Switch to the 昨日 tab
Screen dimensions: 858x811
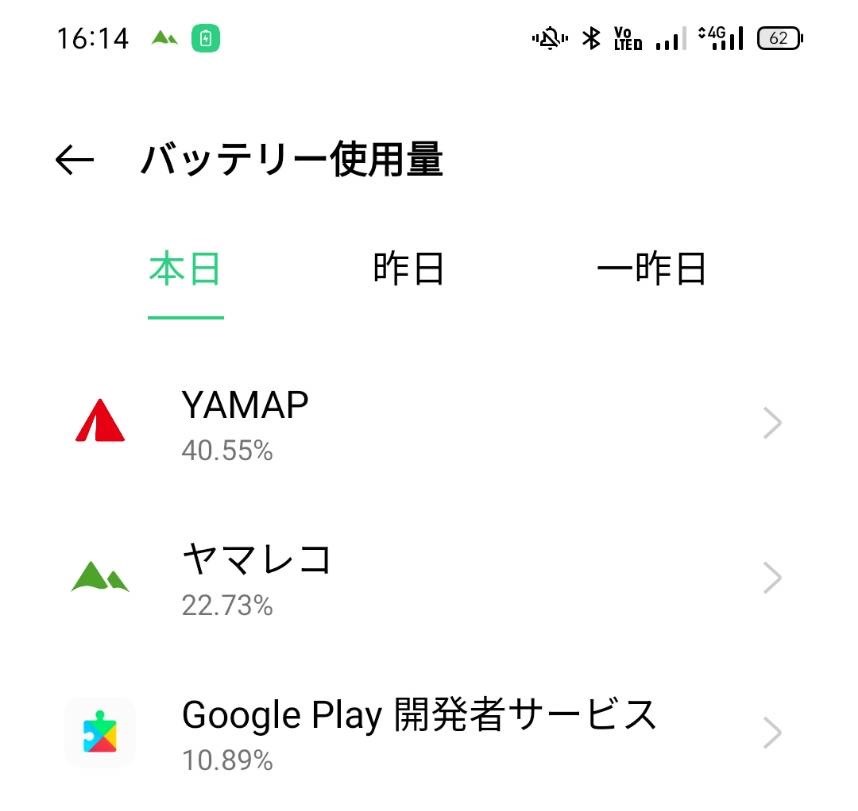point(408,269)
